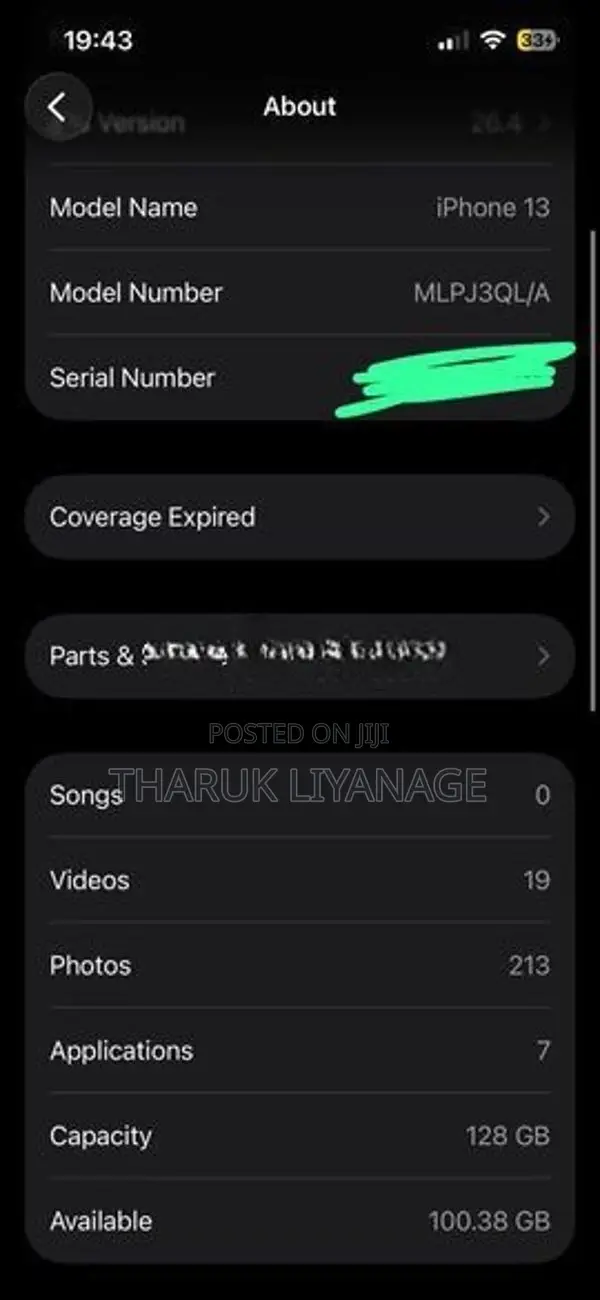Open the Coverage Expired row
This screenshot has width=600, height=1300.
point(300,517)
